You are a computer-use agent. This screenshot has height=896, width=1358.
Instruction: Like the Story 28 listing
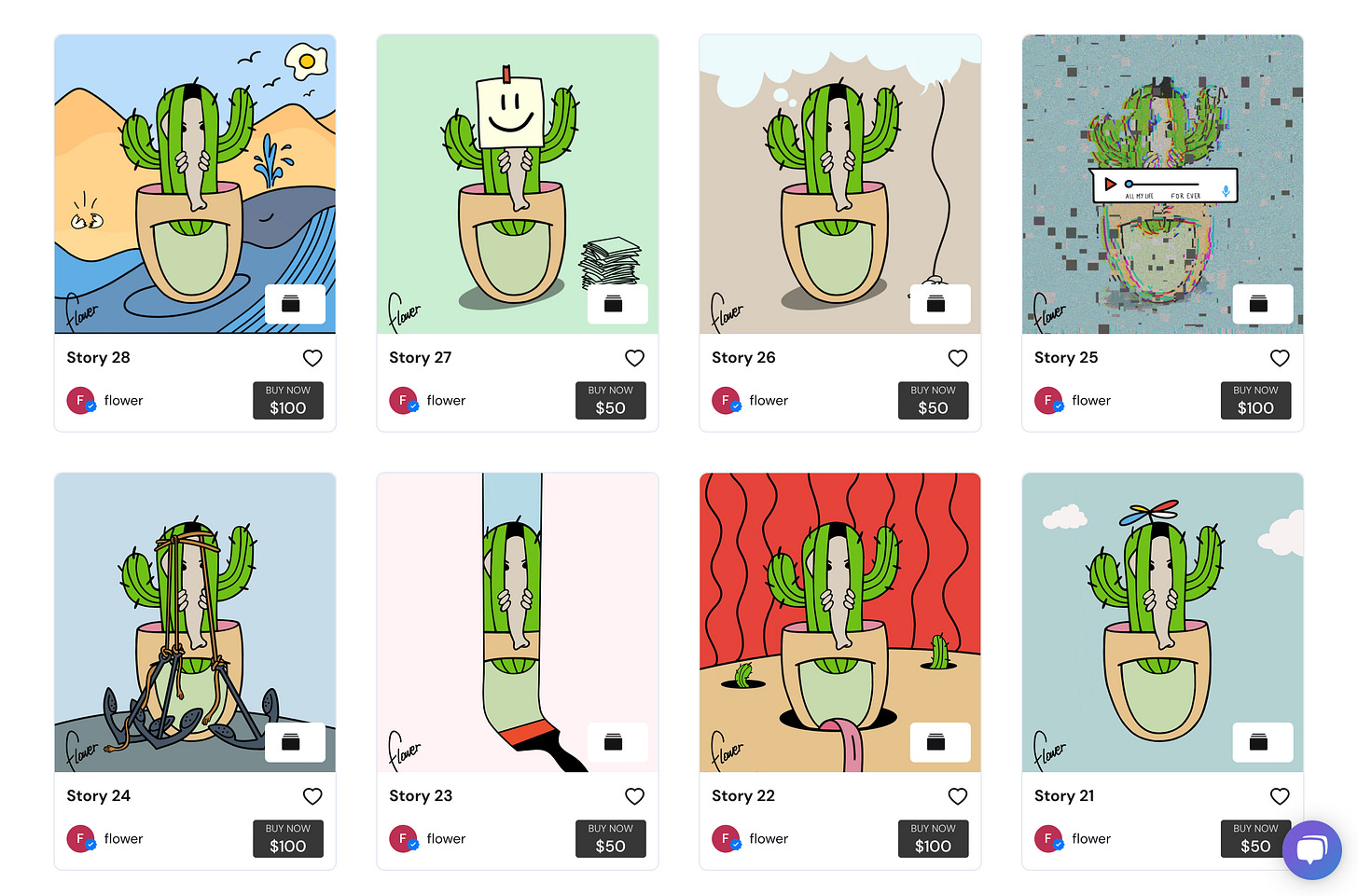pyautogui.click(x=312, y=358)
